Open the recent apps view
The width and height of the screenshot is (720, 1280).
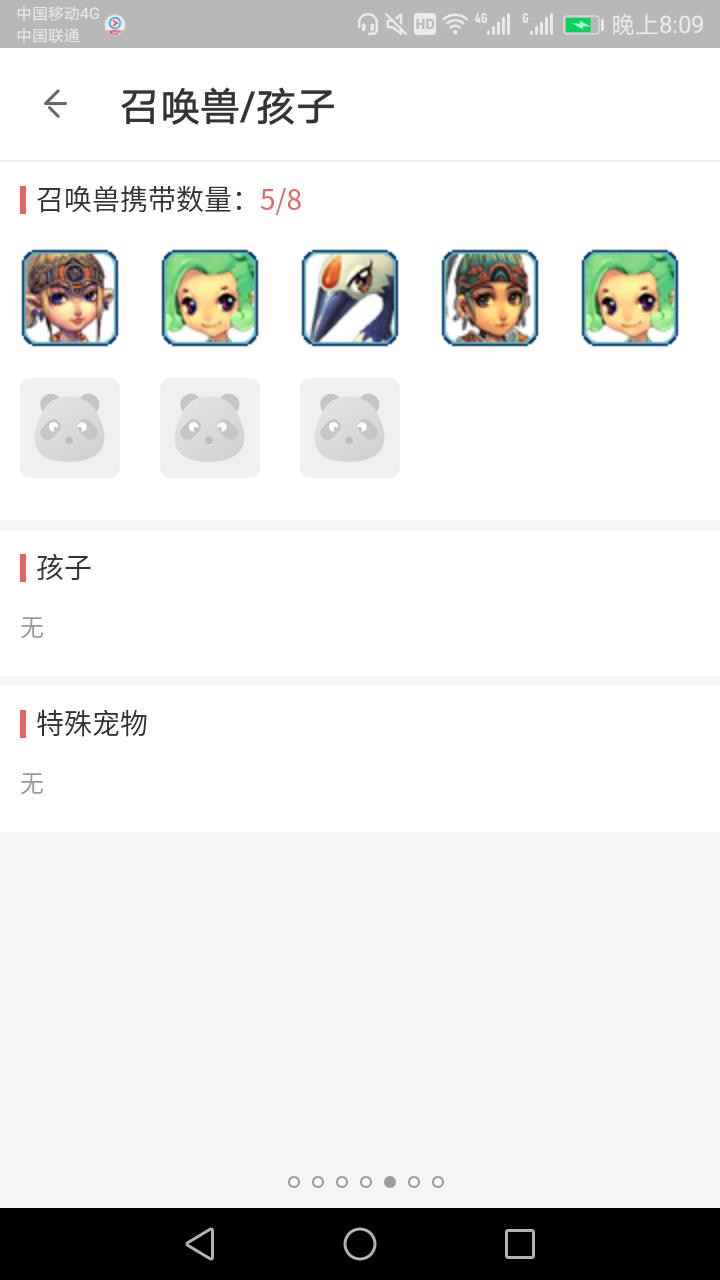click(x=520, y=1244)
